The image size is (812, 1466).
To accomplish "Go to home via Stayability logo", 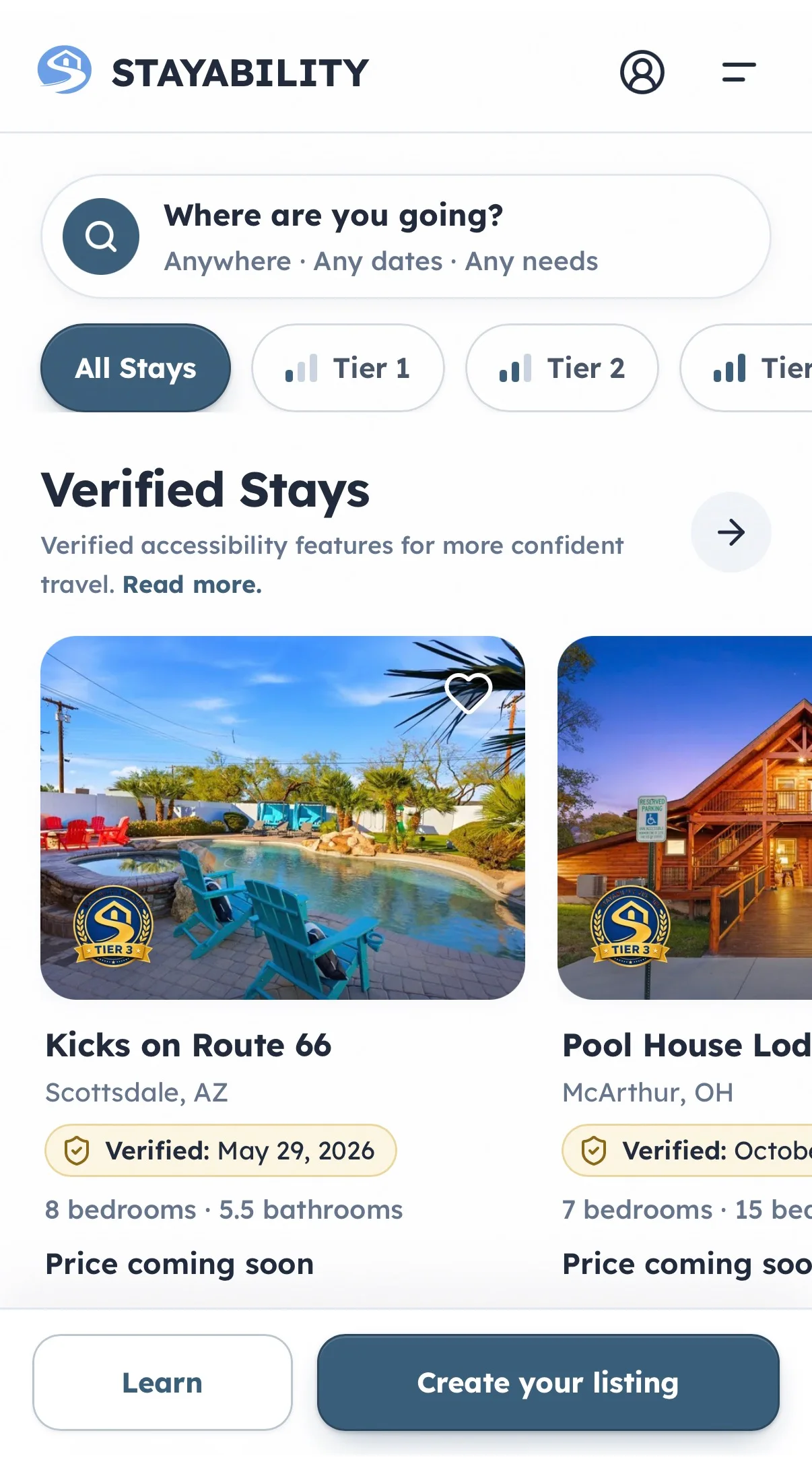I will 203,71.
